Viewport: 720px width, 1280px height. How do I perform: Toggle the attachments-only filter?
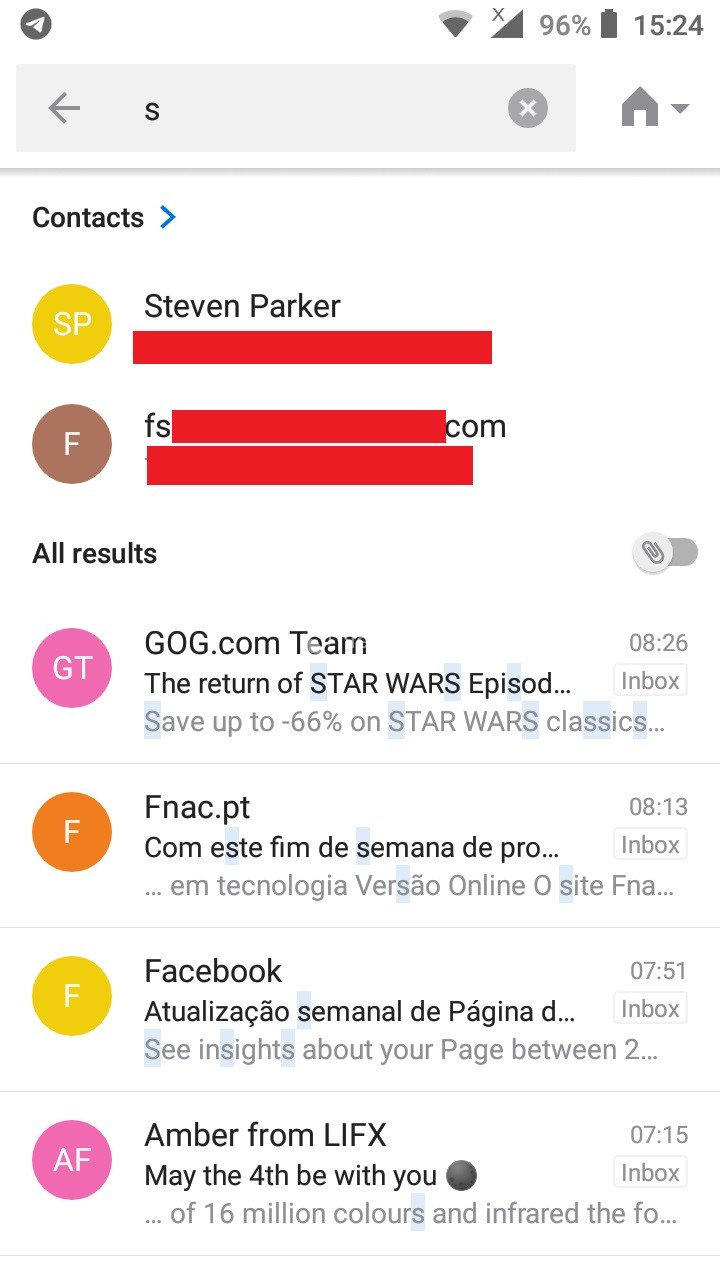pyautogui.click(x=665, y=552)
